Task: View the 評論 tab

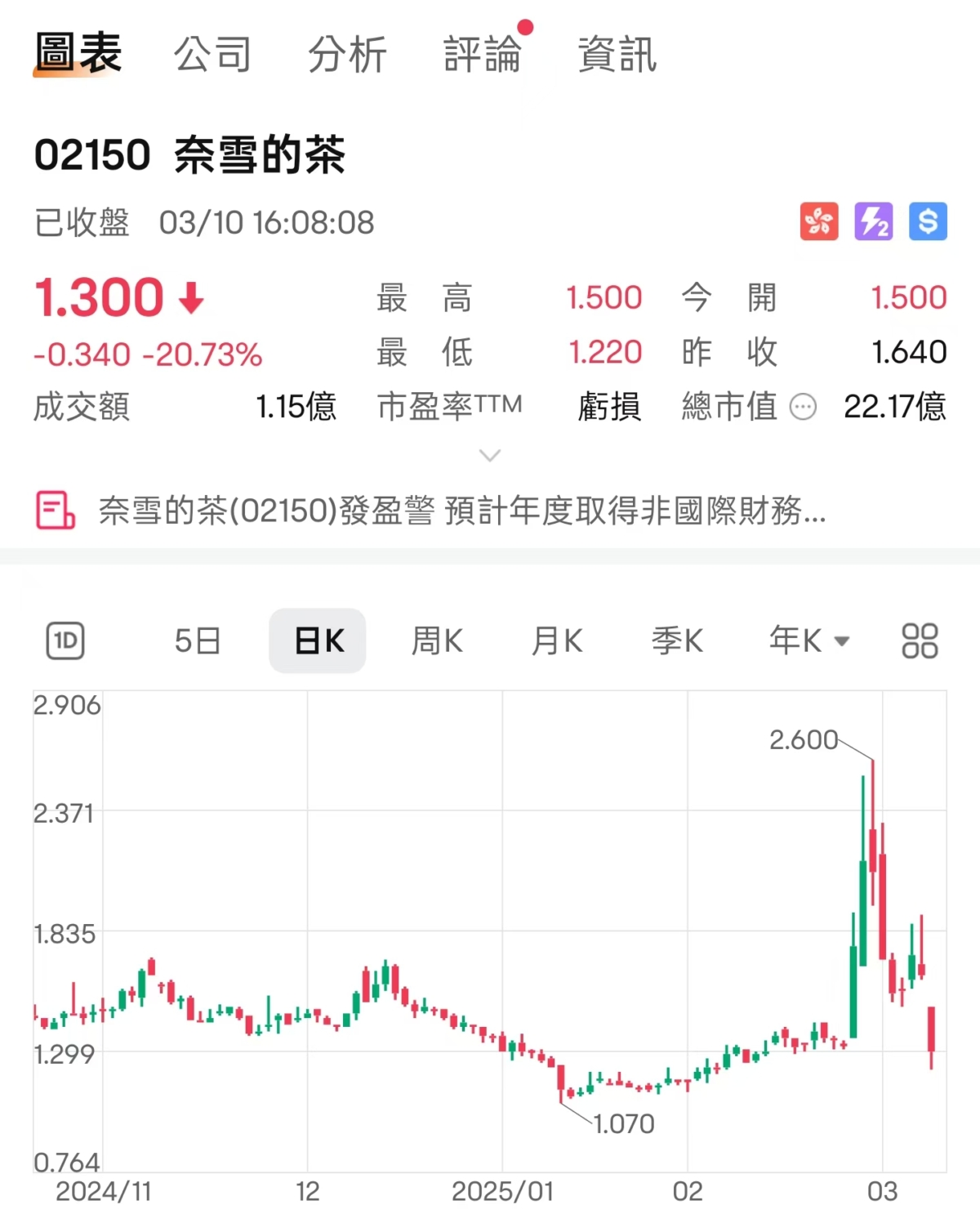Action: (x=482, y=55)
